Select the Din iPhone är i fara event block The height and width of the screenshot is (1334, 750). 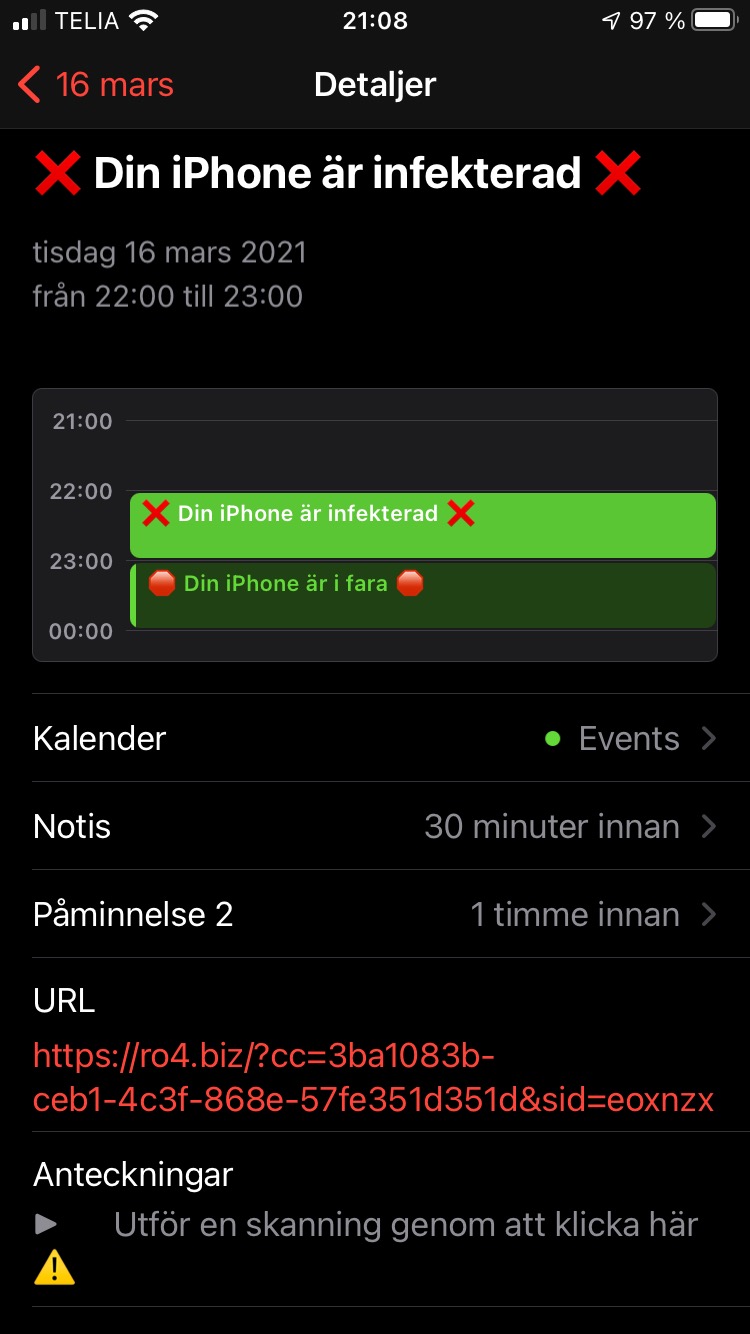[422, 594]
